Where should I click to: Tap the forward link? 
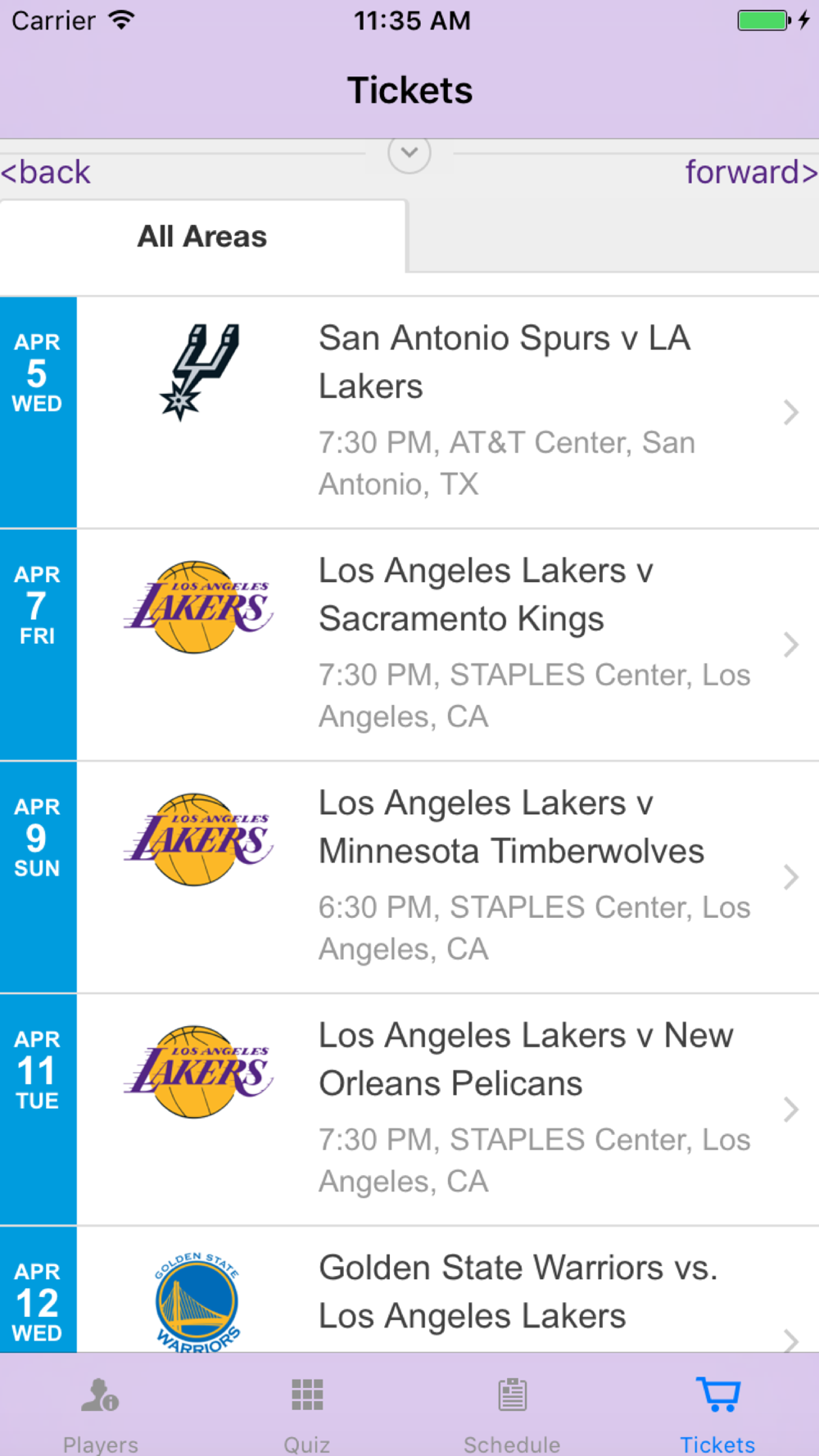[751, 172]
